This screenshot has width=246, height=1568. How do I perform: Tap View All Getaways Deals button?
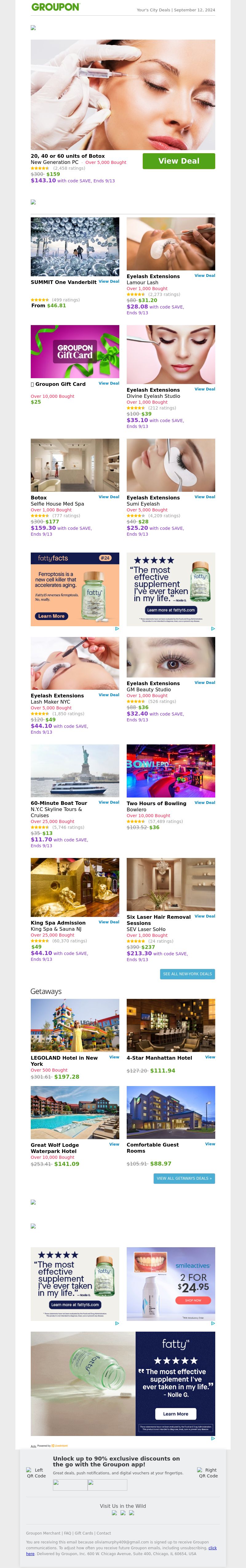(184, 1178)
